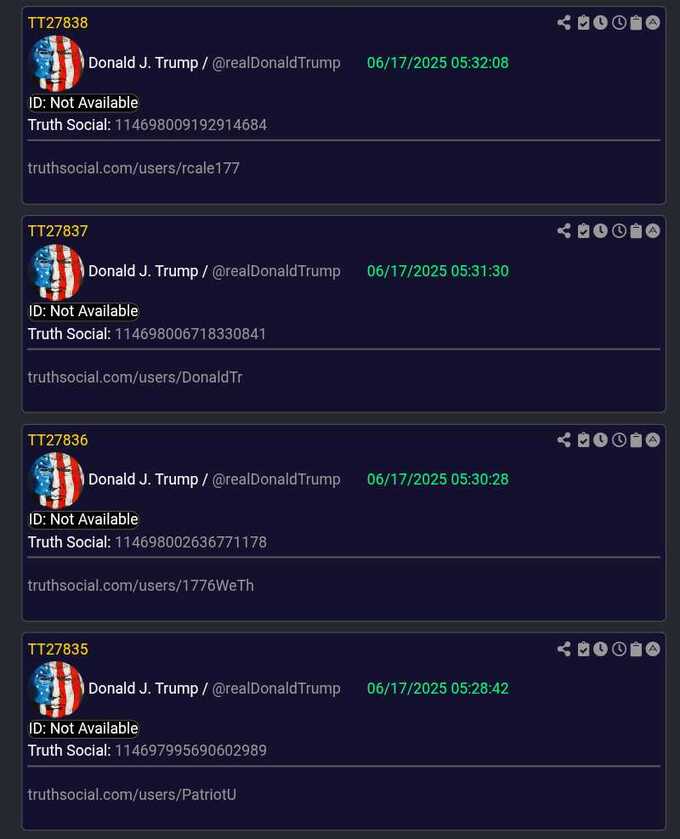Share post TT27836
Screen dimensions: 680x839
(564, 440)
